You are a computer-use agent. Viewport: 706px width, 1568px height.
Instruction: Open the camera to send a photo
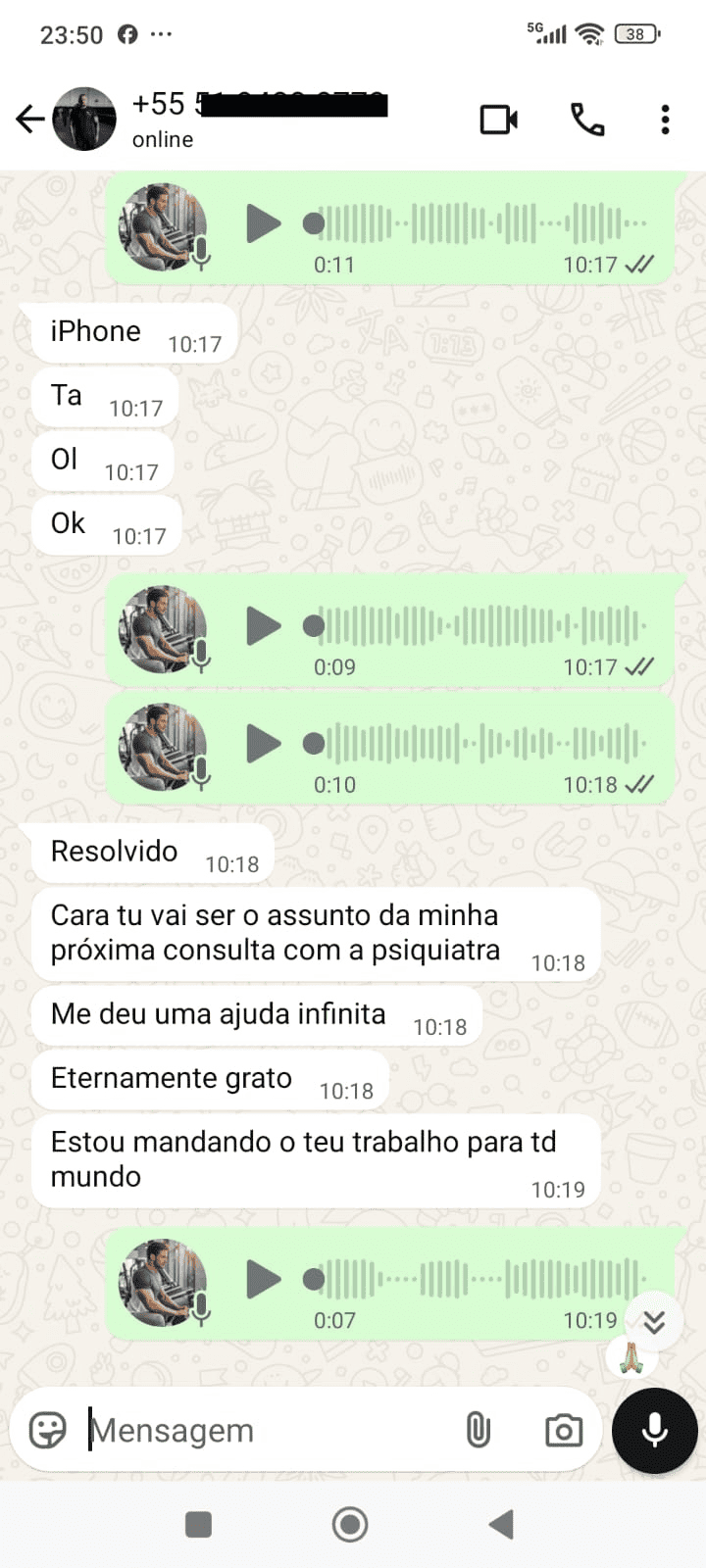pyautogui.click(x=562, y=1430)
